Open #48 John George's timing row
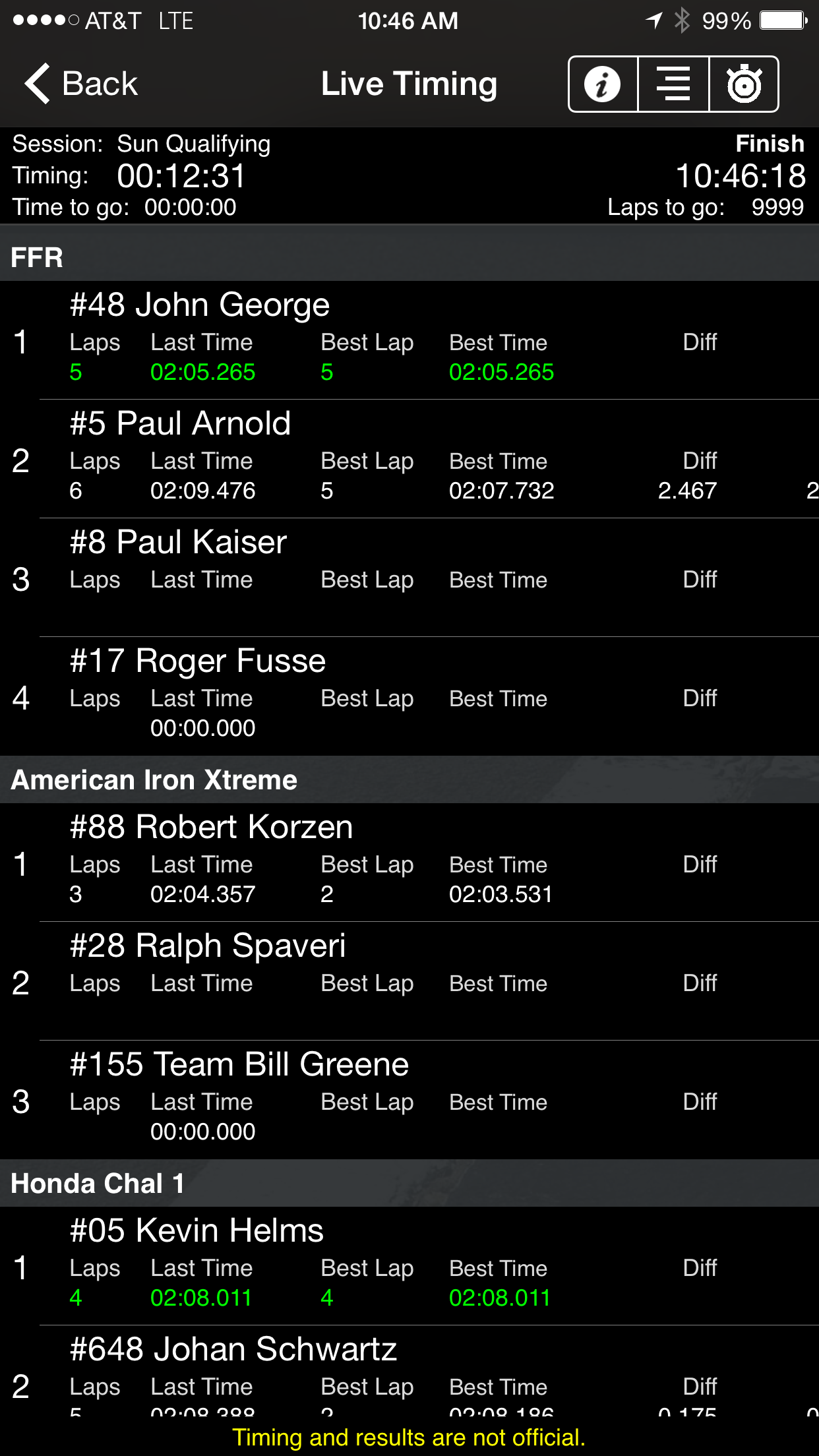819x1456 pixels. coord(409,340)
